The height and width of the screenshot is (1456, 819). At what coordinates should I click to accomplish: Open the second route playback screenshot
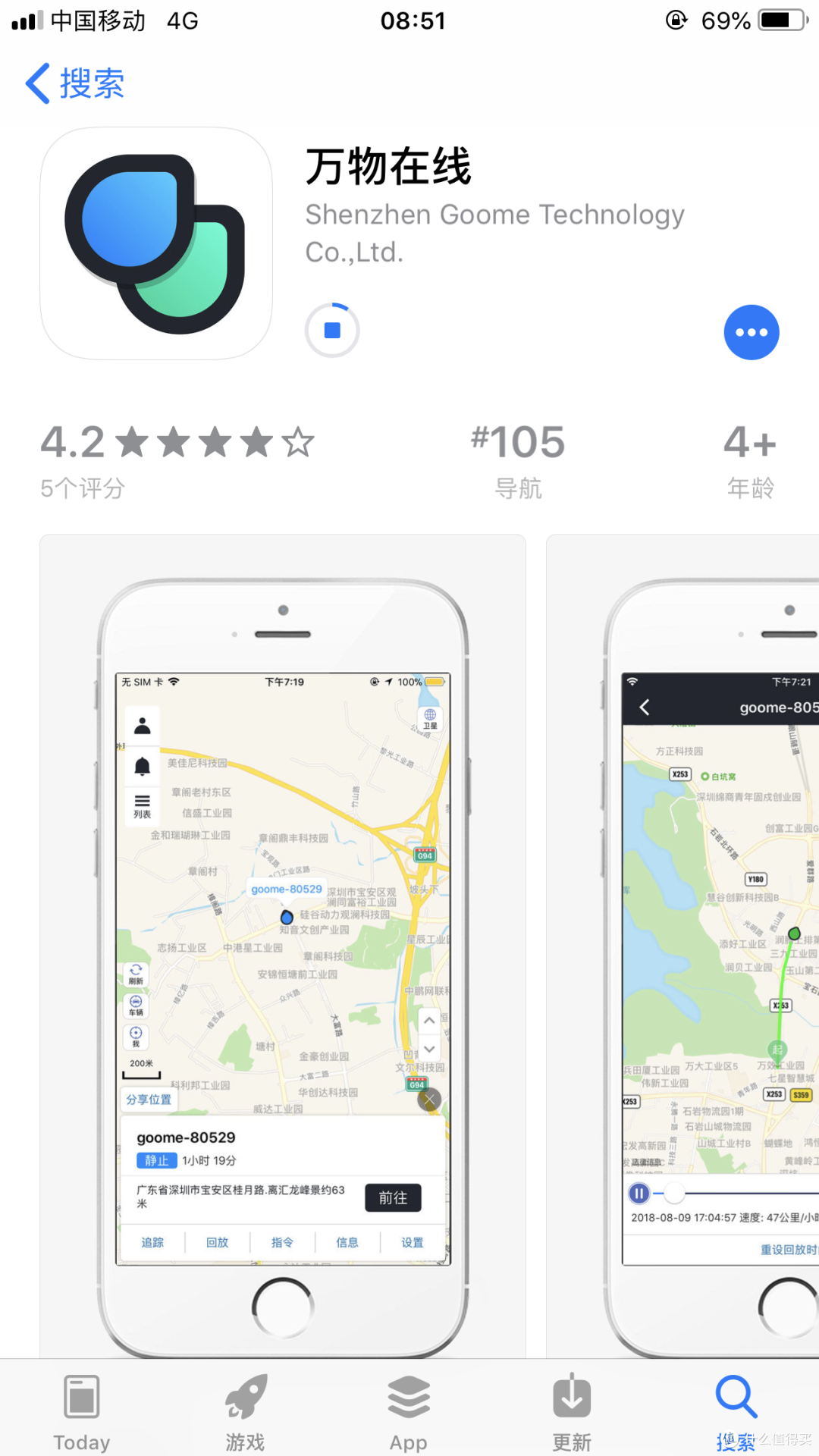[x=682, y=946]
